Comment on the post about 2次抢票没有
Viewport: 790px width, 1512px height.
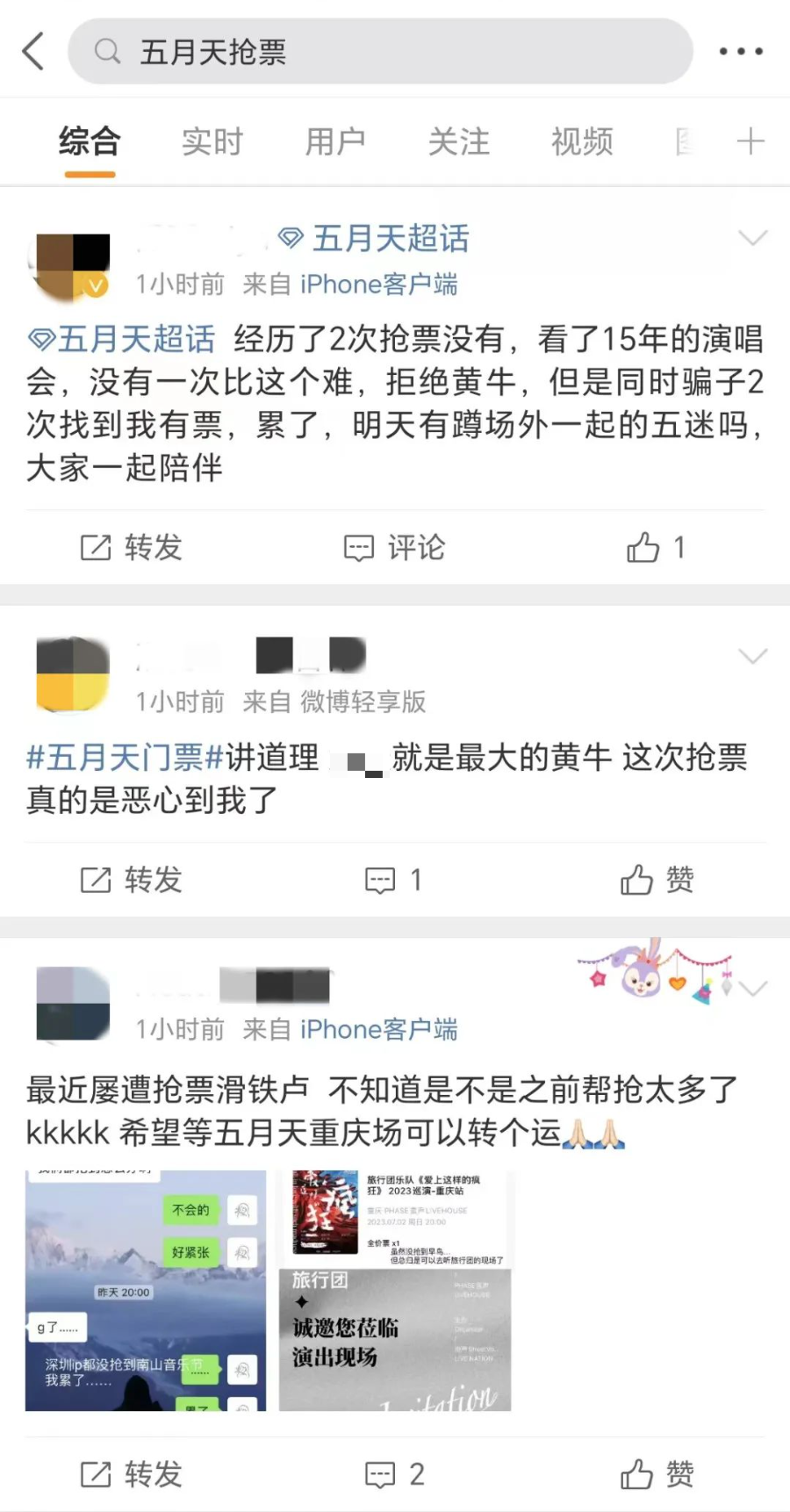[x=394, y=548]
